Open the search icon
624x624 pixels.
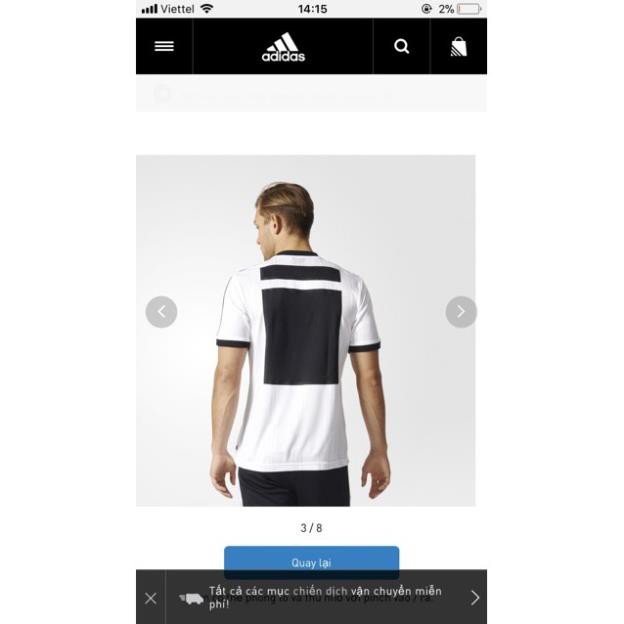(401, 46)
